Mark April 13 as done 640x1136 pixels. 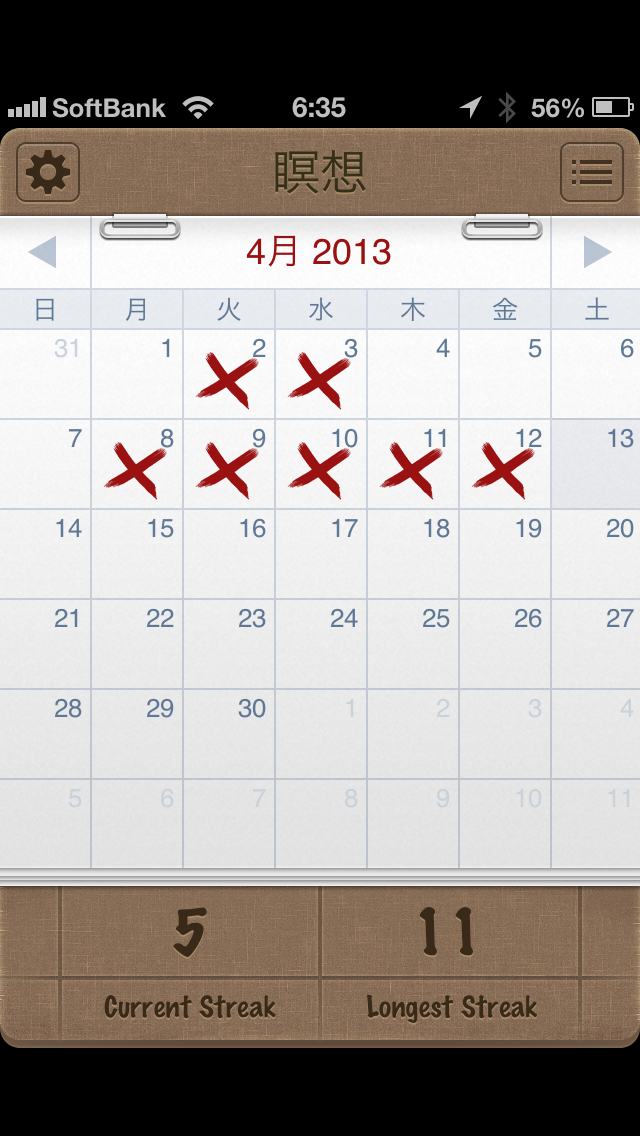(x=596, y=464)
